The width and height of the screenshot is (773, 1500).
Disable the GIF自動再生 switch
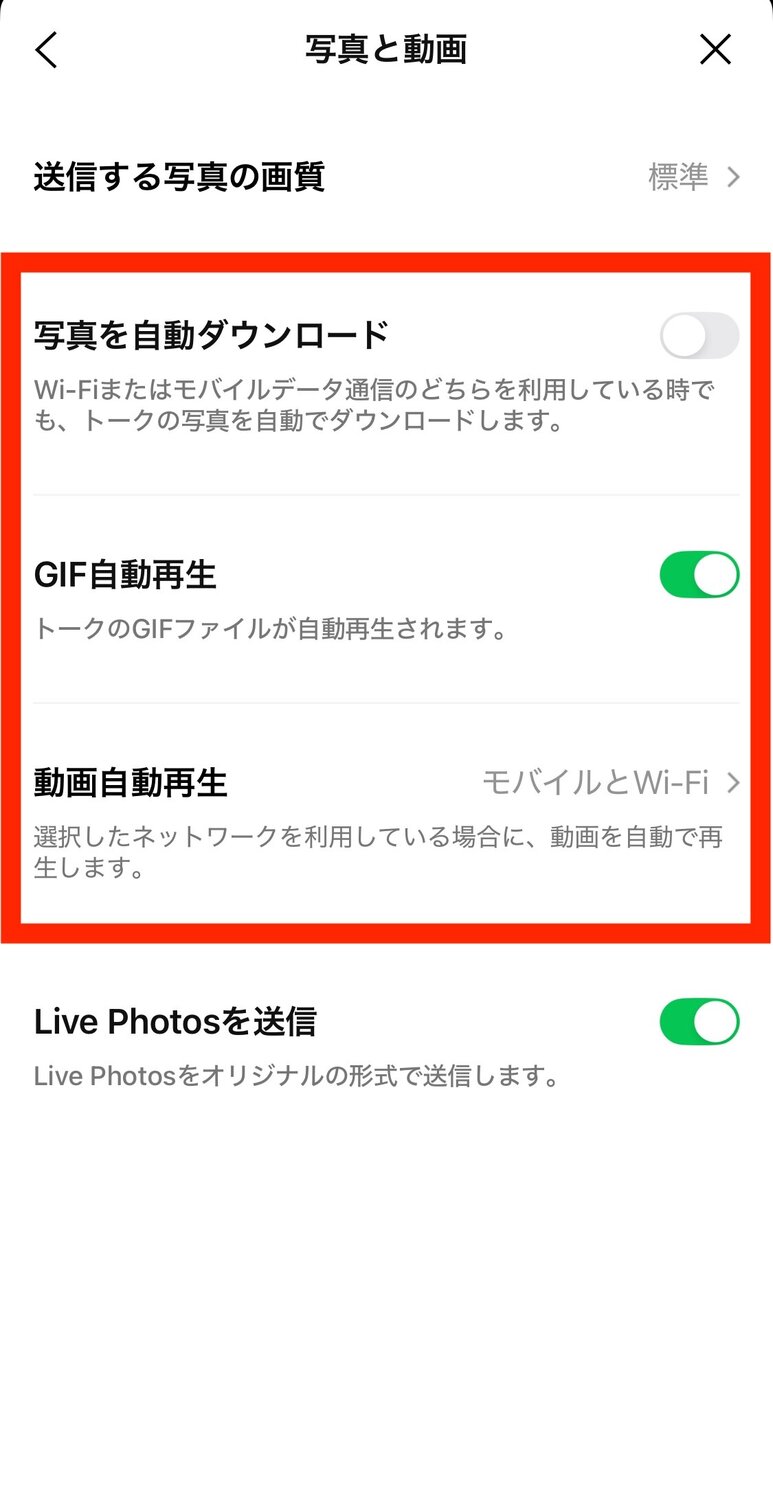click(x=698, y=574)
